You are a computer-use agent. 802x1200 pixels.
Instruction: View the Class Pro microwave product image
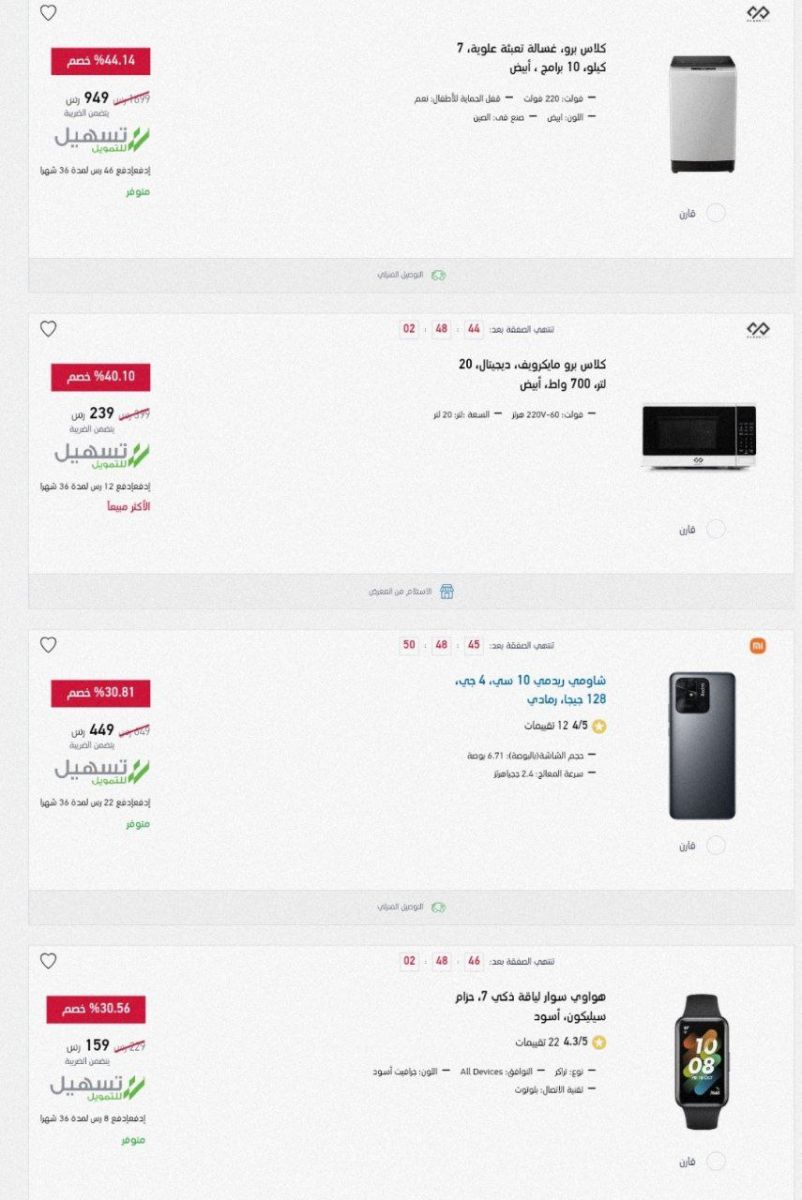(699, 437)
